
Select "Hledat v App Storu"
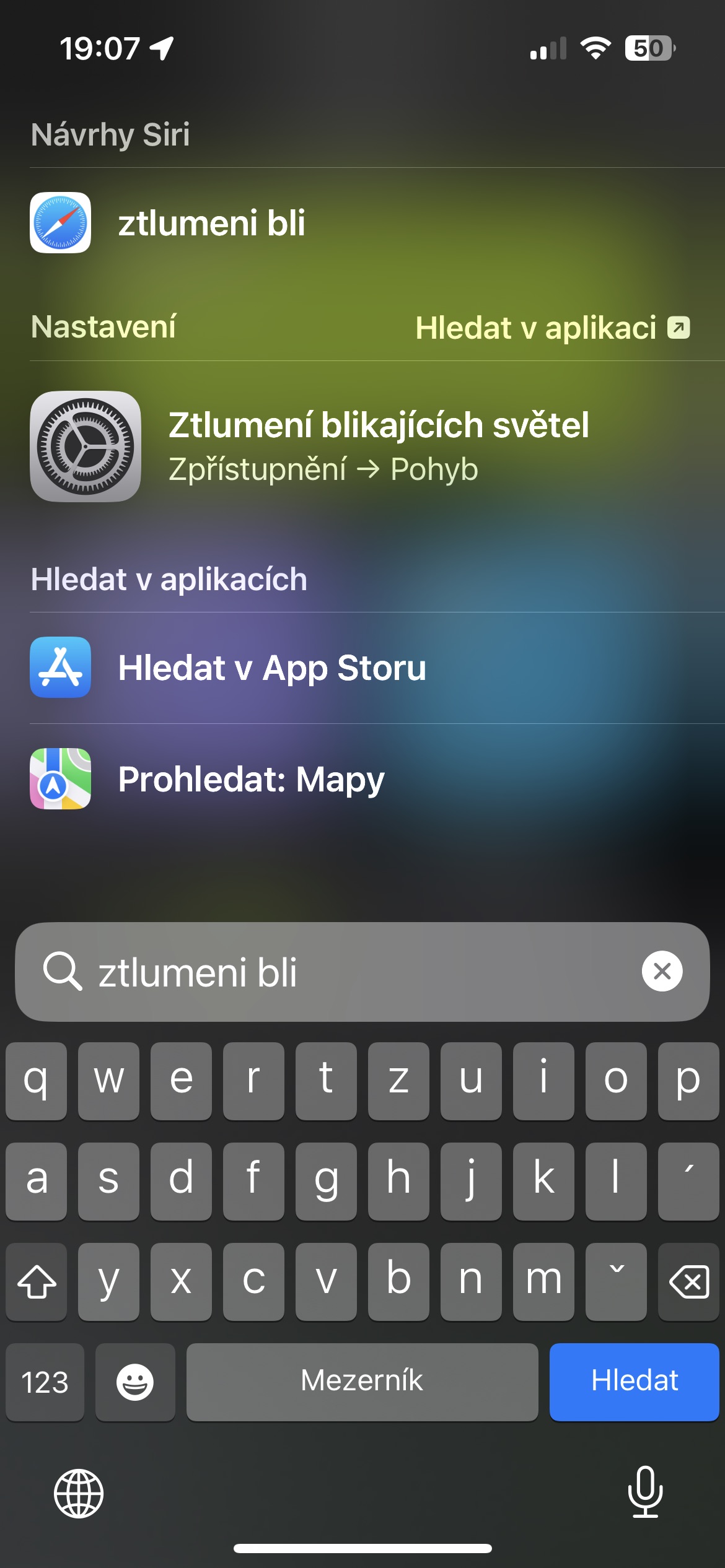pos(271,668)
